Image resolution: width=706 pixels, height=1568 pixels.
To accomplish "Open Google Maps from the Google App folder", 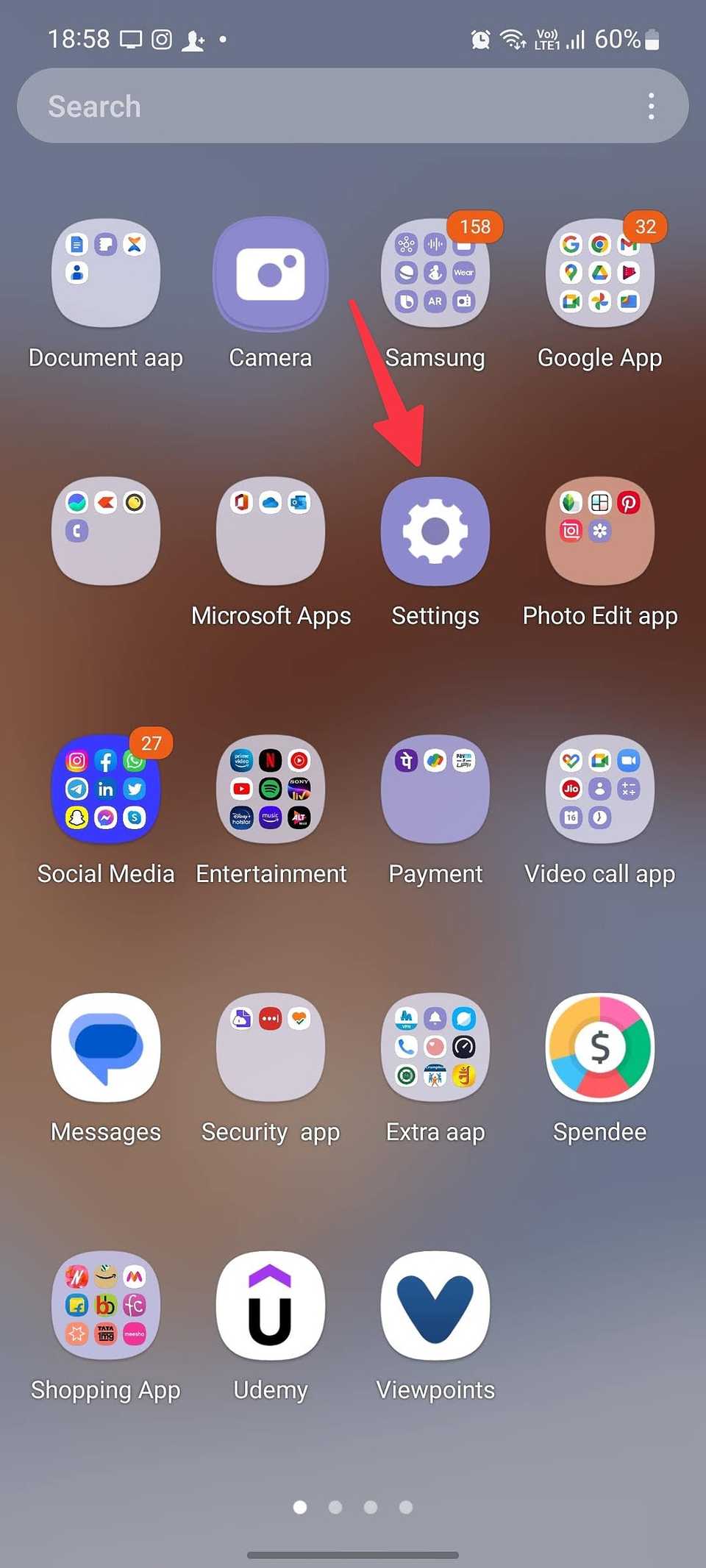I will coord(571,272).
